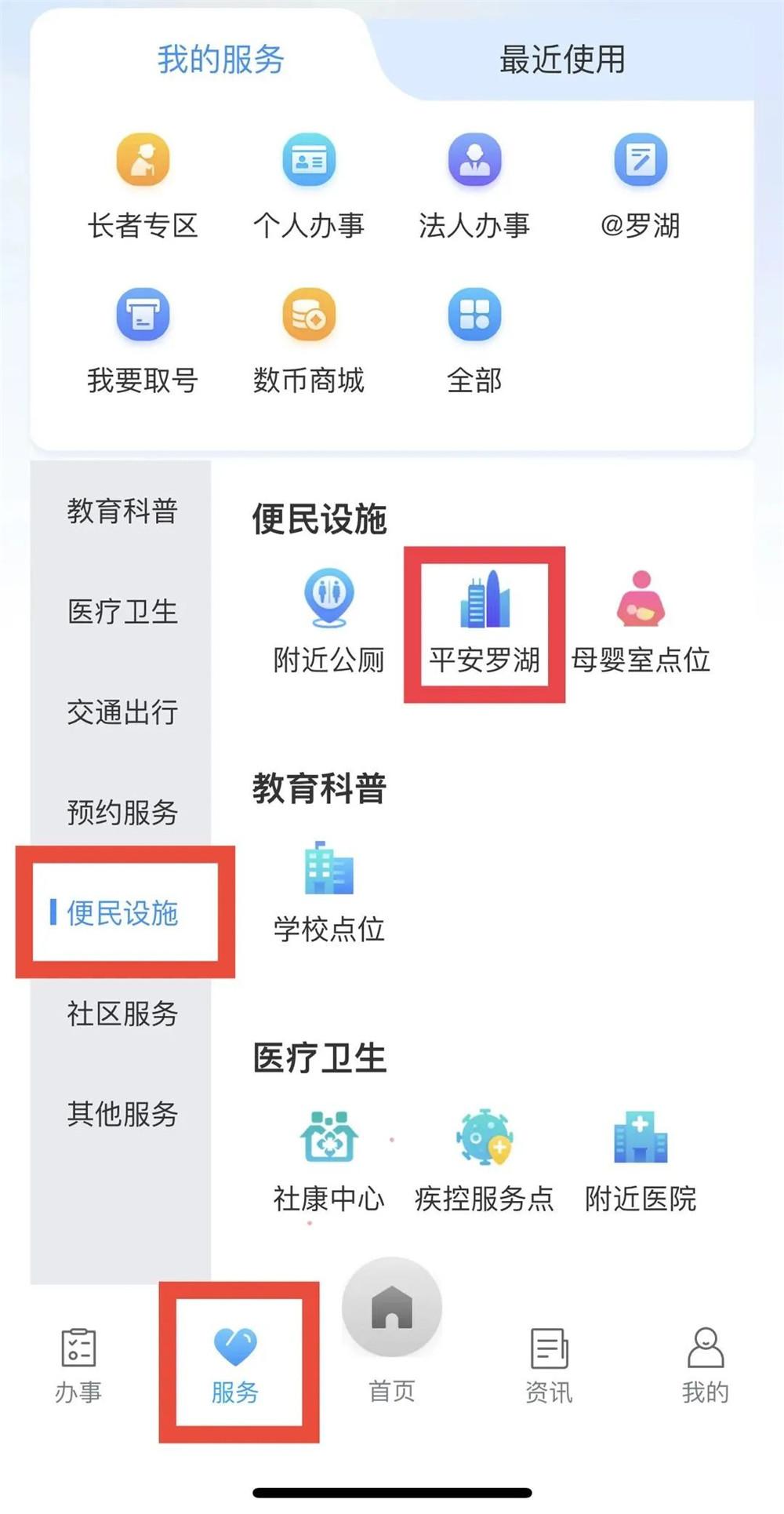Select 社区服务 category
This screenshot has width=784, height=1514.
tap(122, 1014)
